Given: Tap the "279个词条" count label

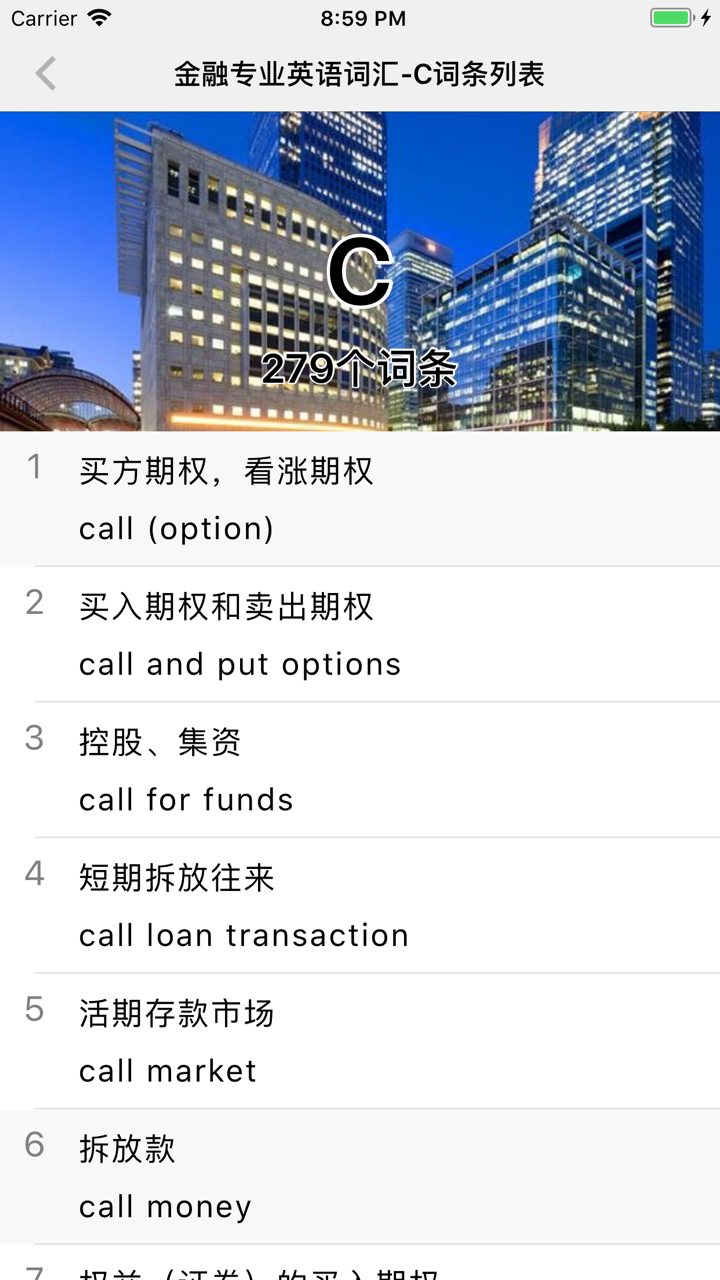Looking at the screenshot, I should tap(360, 368).
